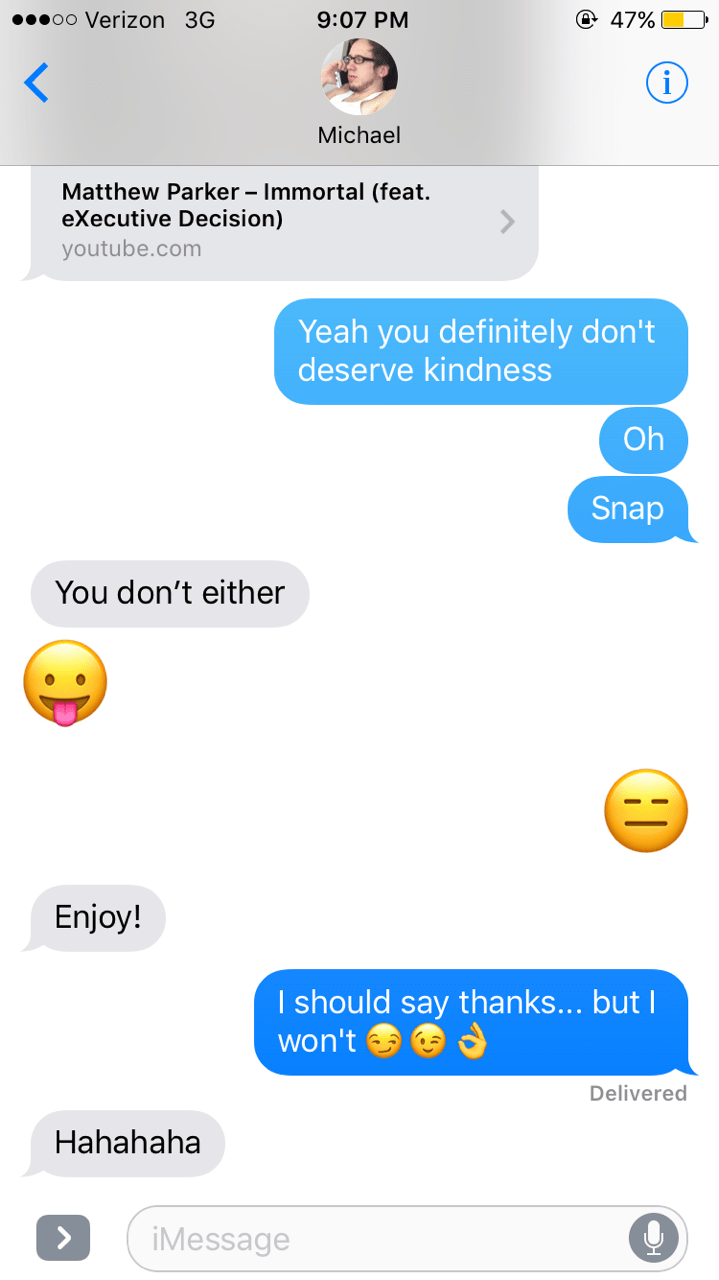
Task: Tap the microphone to record audio
Action: pyautogui.click(x=653, y=1239)
